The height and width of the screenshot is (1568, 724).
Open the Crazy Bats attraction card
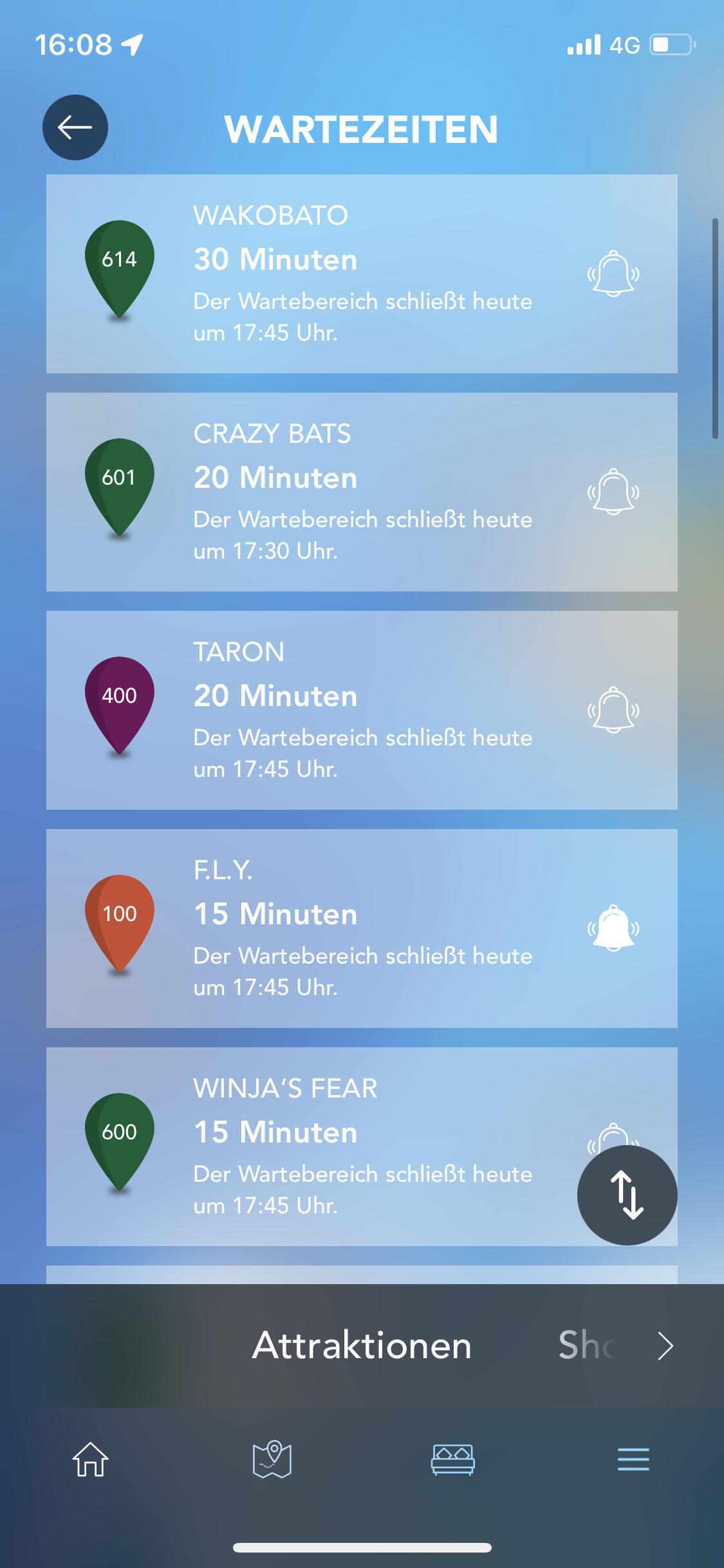tap(362, 492)
